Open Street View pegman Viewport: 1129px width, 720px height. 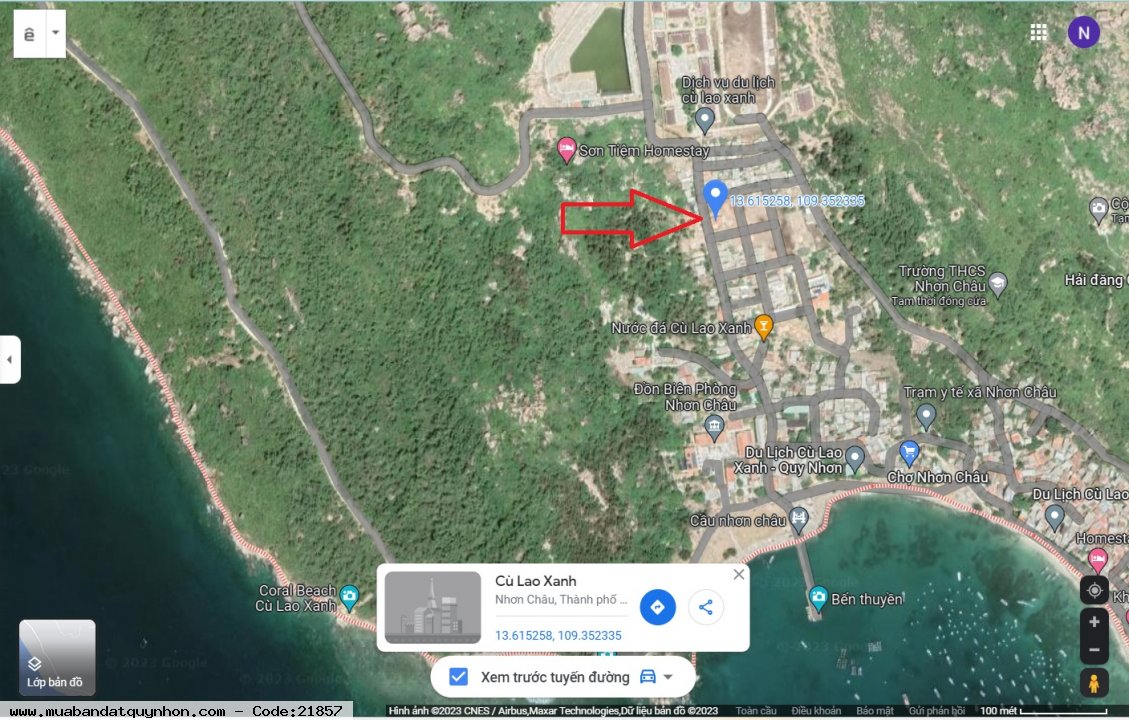tap(1094, 683)
